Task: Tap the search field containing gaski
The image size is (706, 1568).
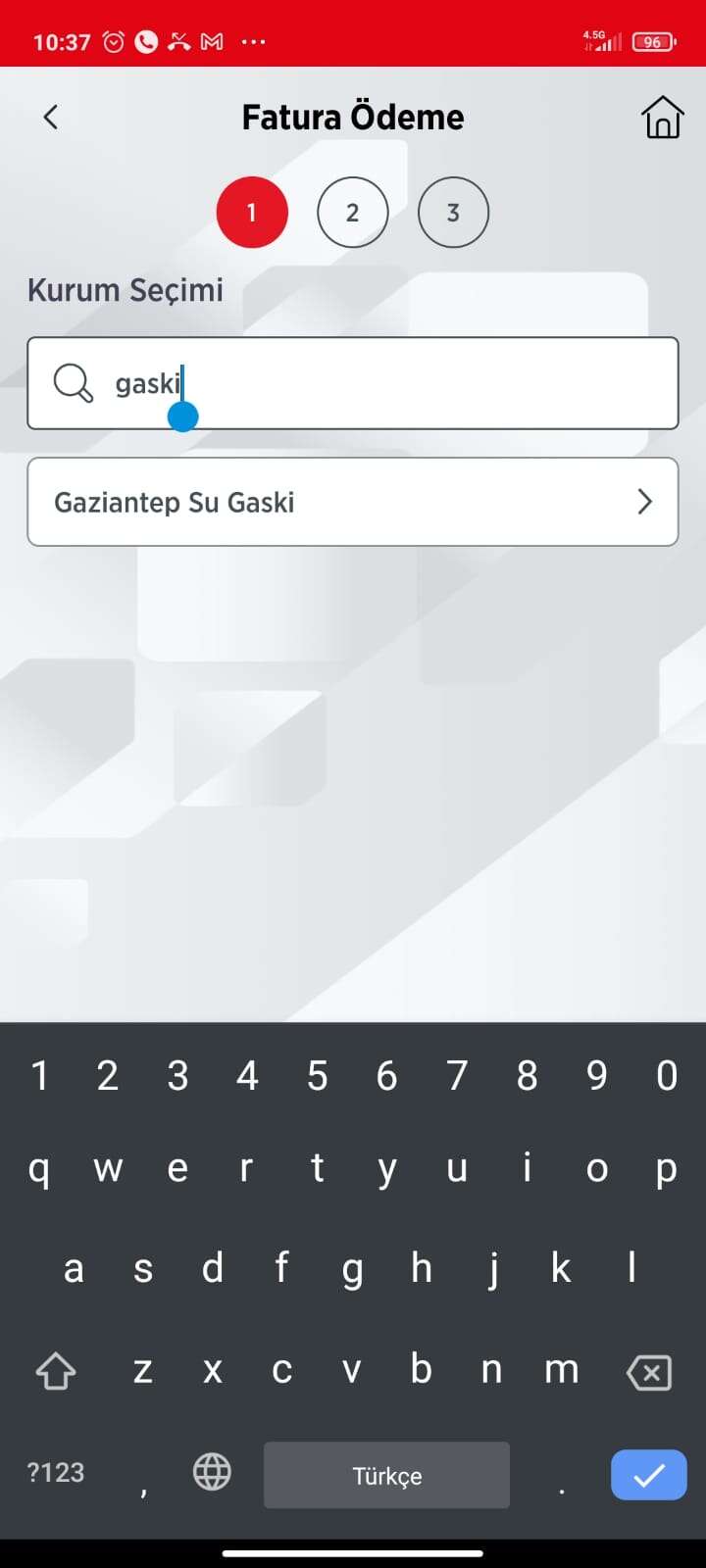Action: click(353, 383)
